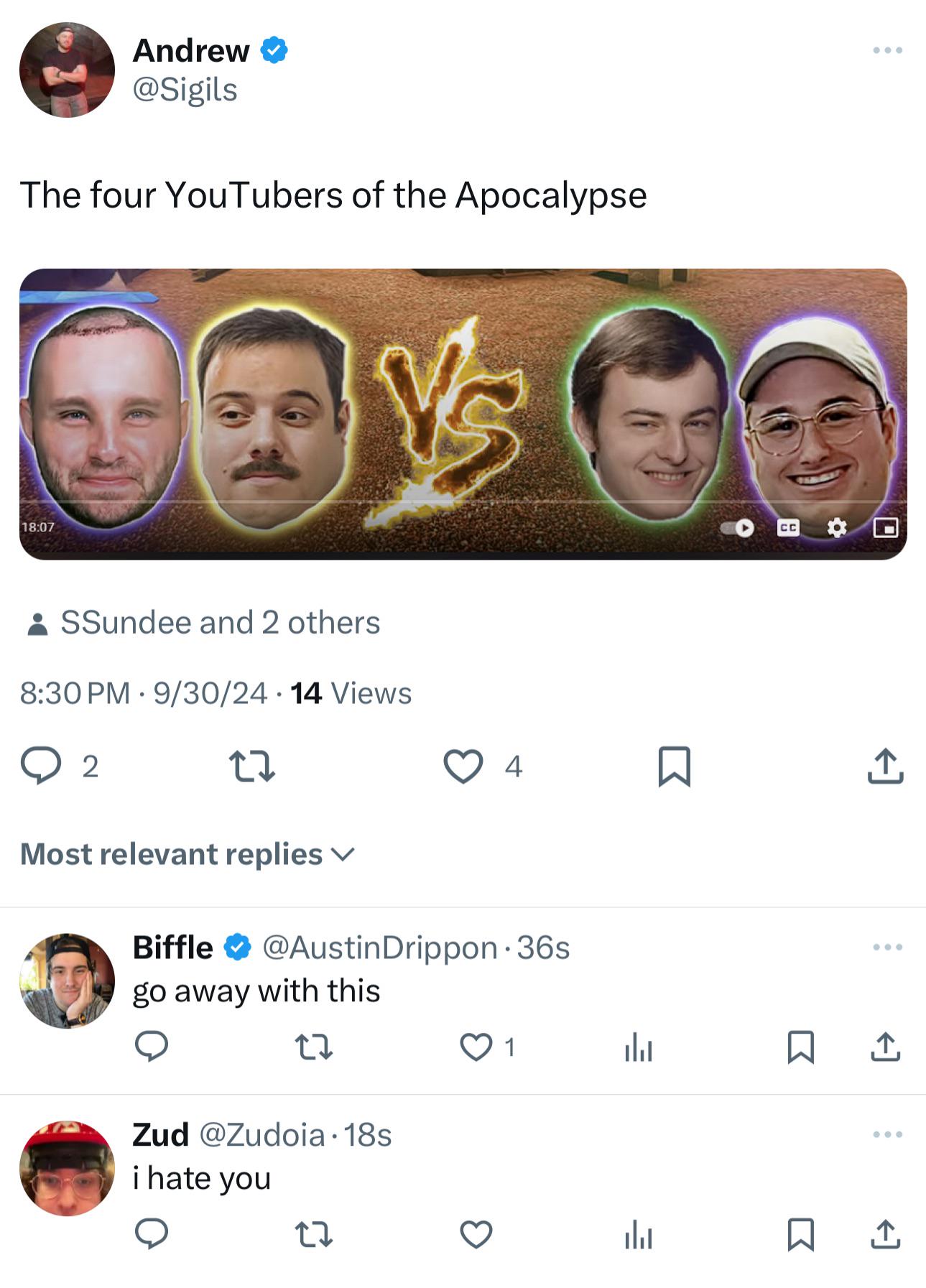Image resolution: width=926 pixels, height=1288 pixels.
Task: View analytics for Biffle's reply
Action: coord(638,1047)
